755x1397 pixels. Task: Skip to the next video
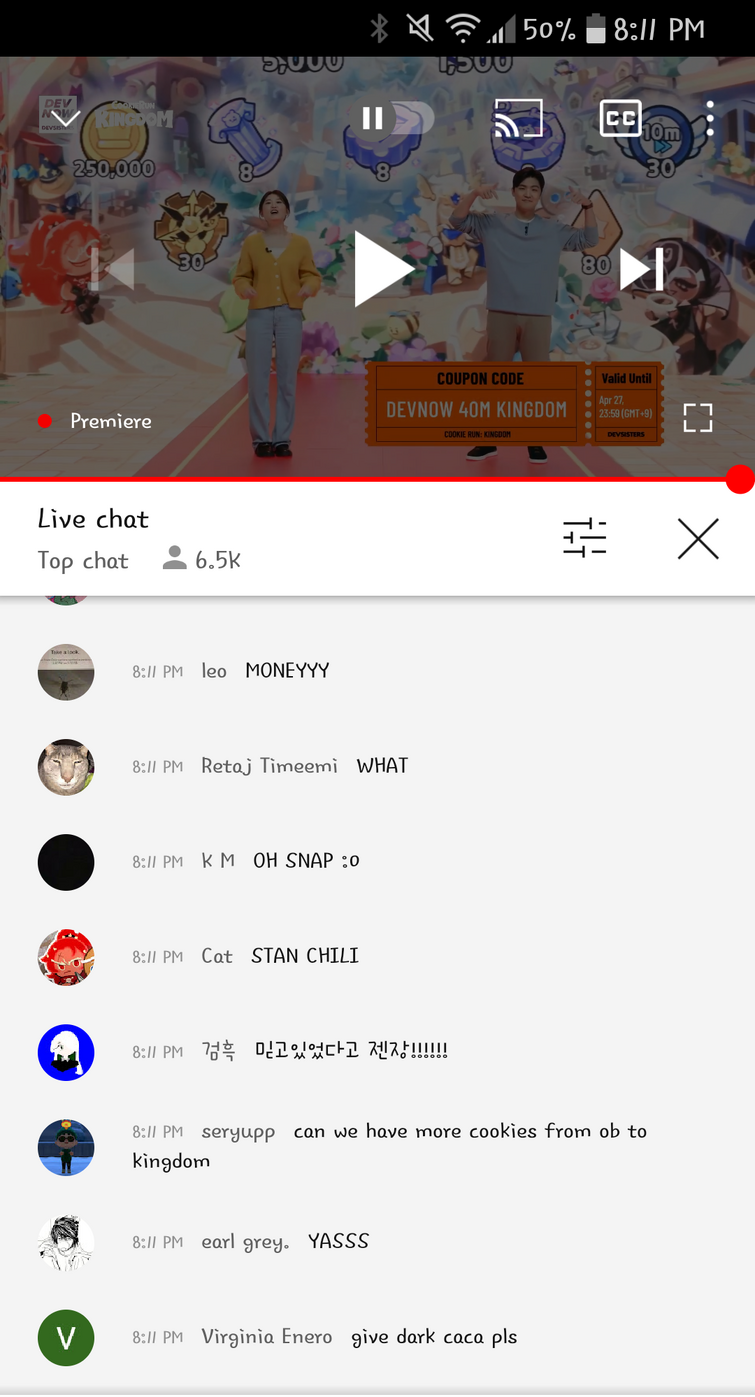pos(641,269)
